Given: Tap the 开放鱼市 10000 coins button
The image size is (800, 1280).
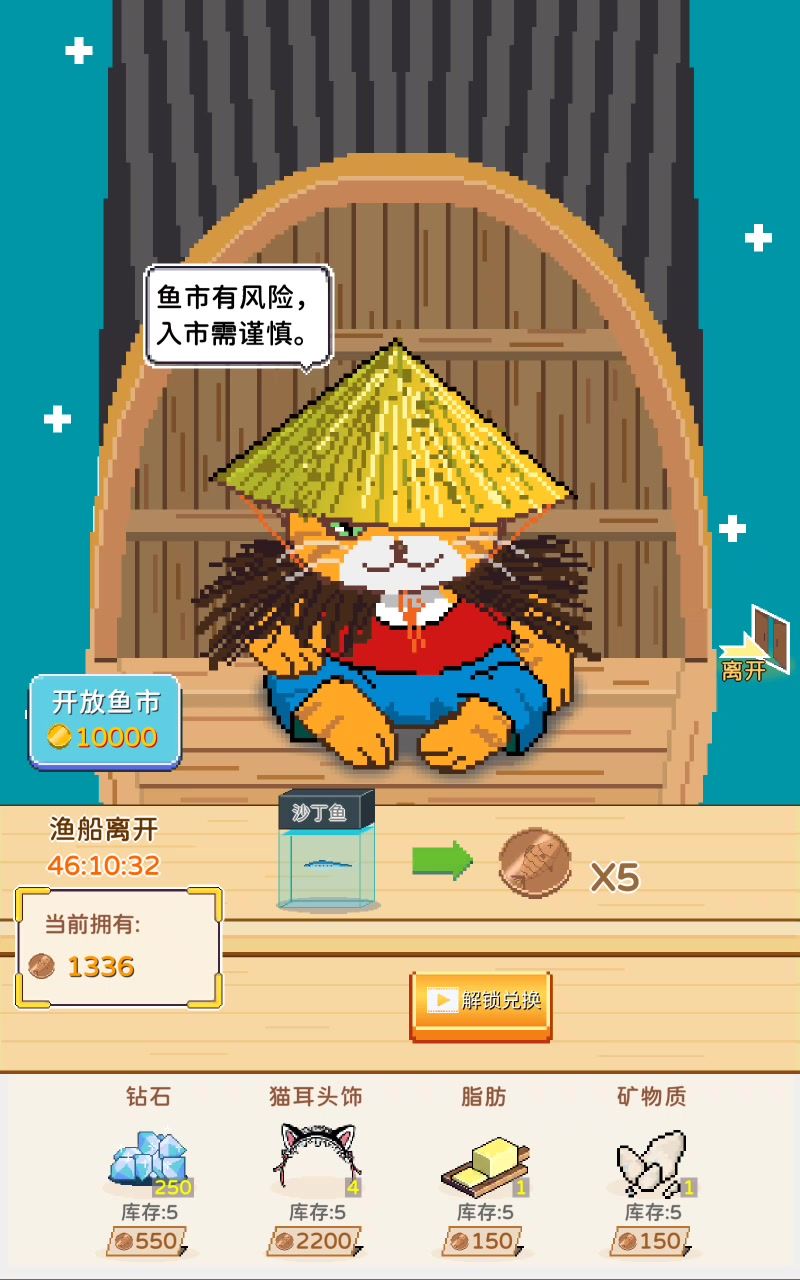Looking at the screenshot, I should coord(105,721).
